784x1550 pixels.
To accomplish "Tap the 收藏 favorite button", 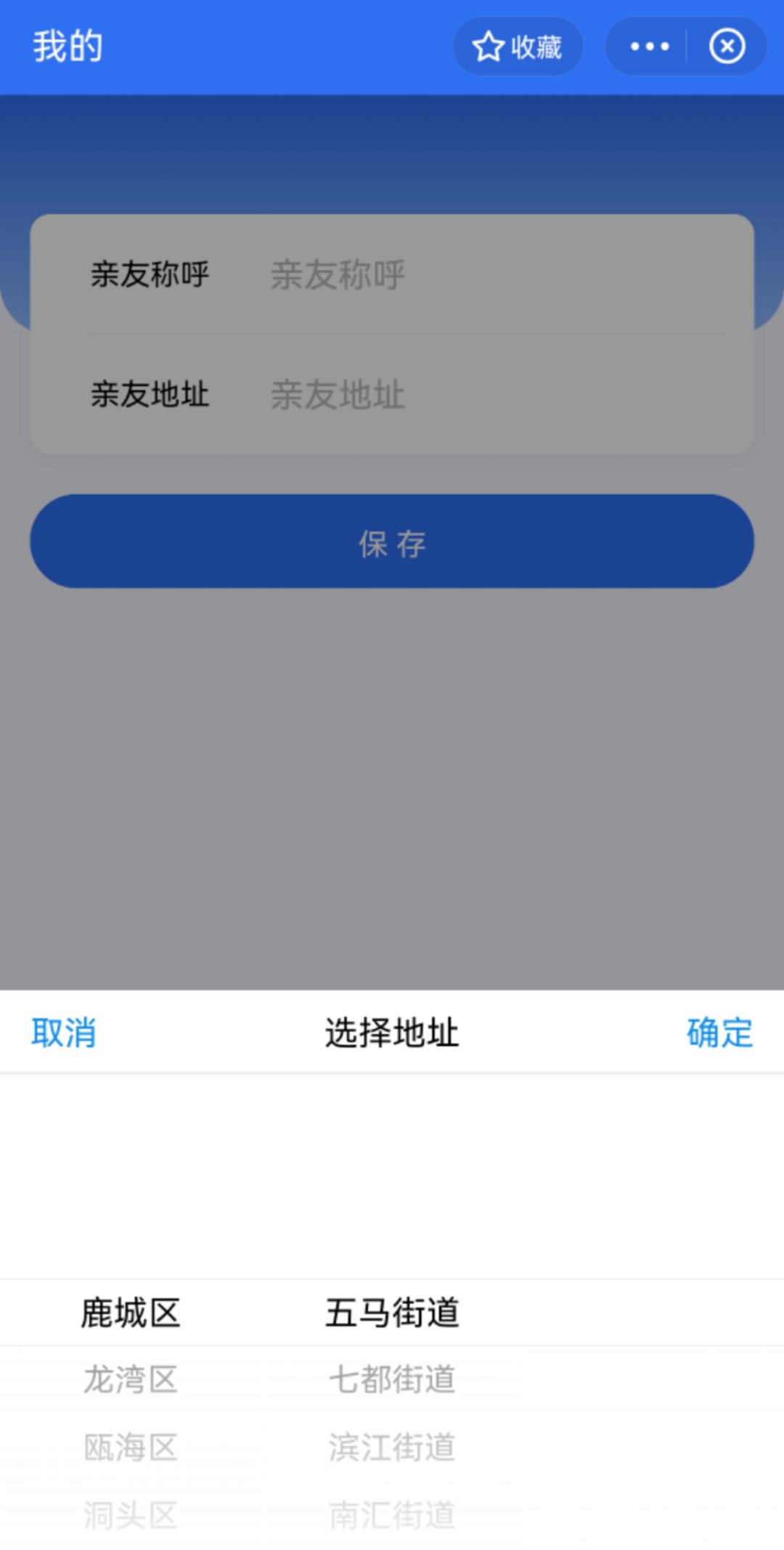I will 518,47.
